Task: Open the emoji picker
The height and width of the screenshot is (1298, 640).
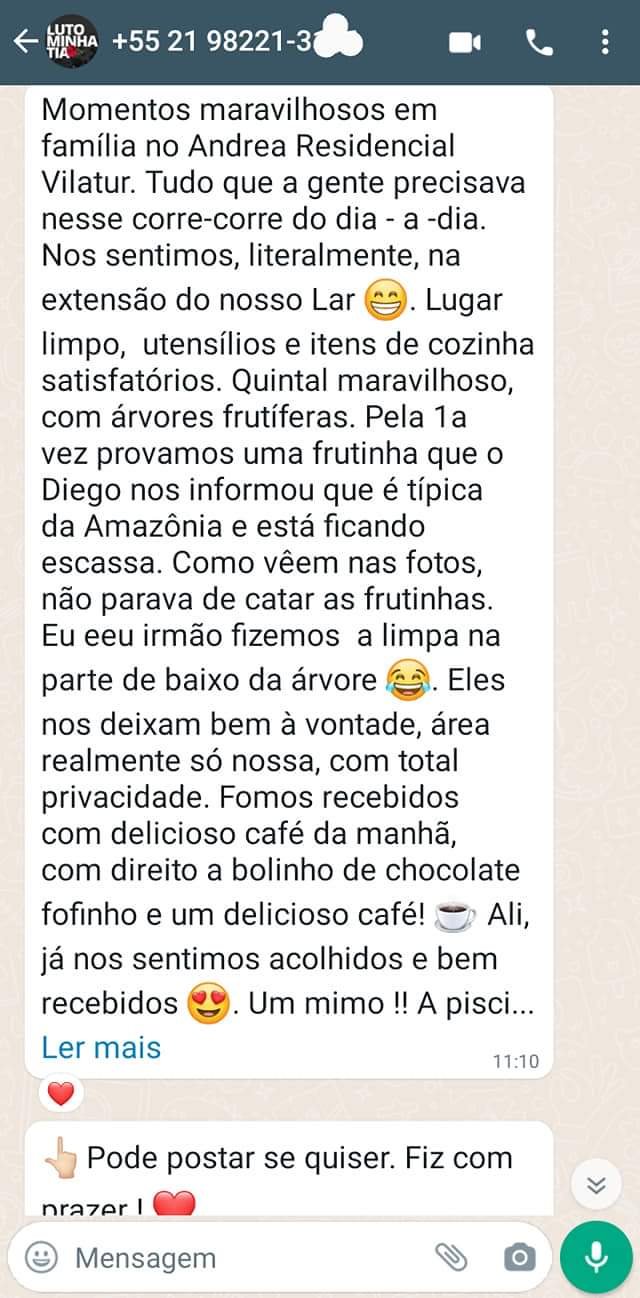Action: point(41,1257)
